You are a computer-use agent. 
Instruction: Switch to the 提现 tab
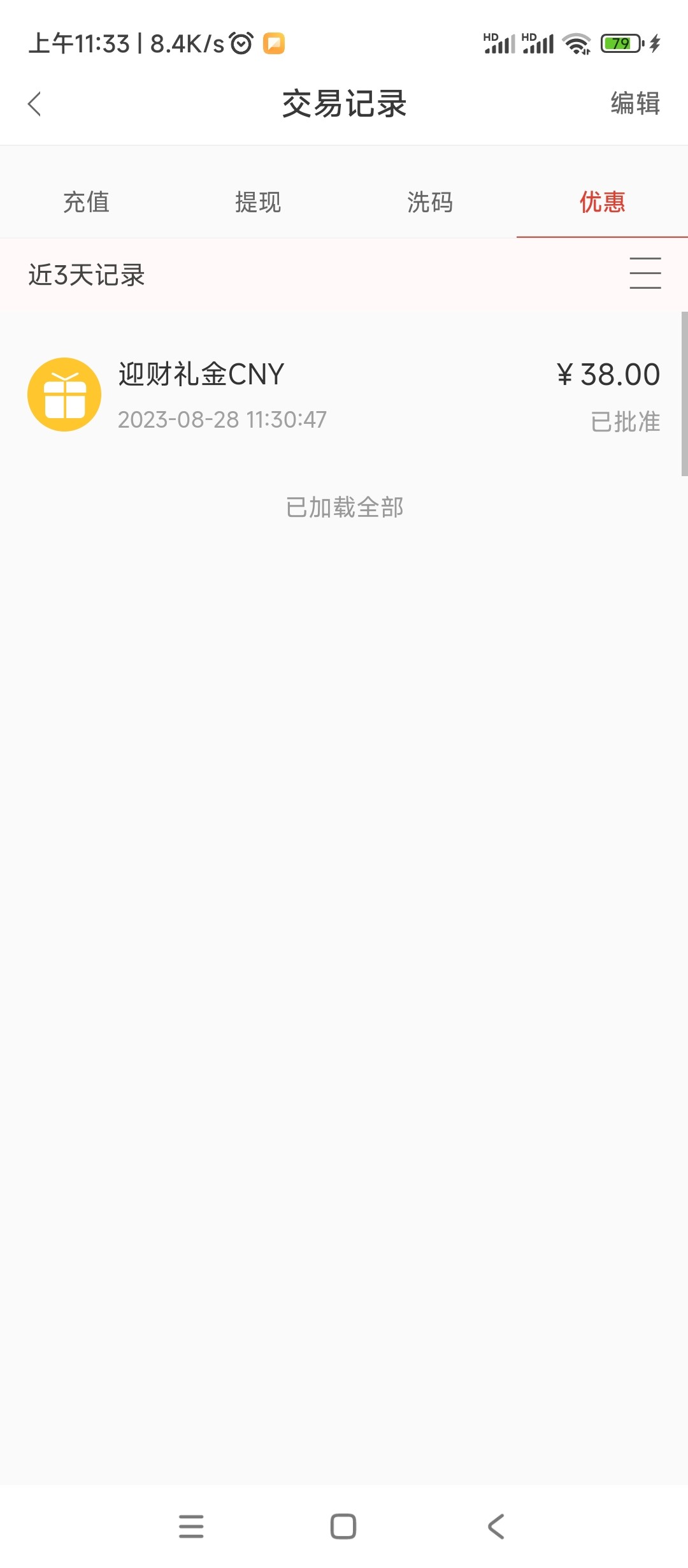[258, 203]
